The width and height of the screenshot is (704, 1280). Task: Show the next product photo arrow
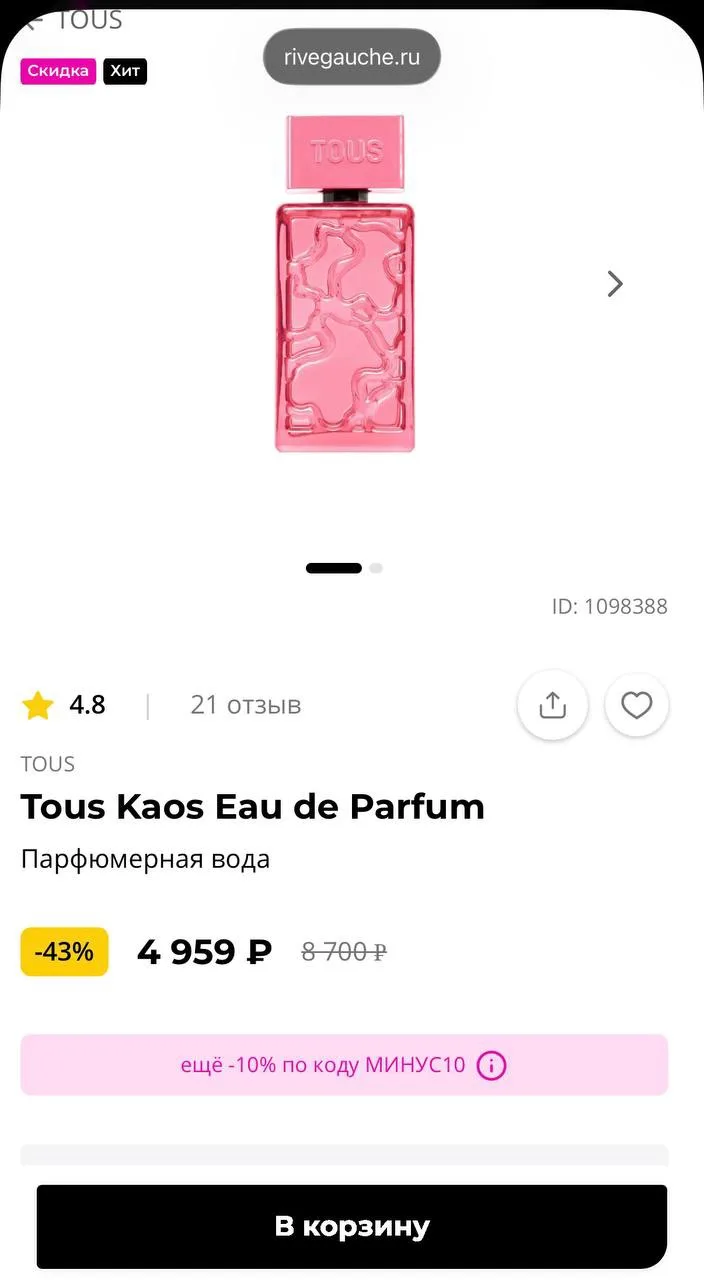tap(615, 284)
